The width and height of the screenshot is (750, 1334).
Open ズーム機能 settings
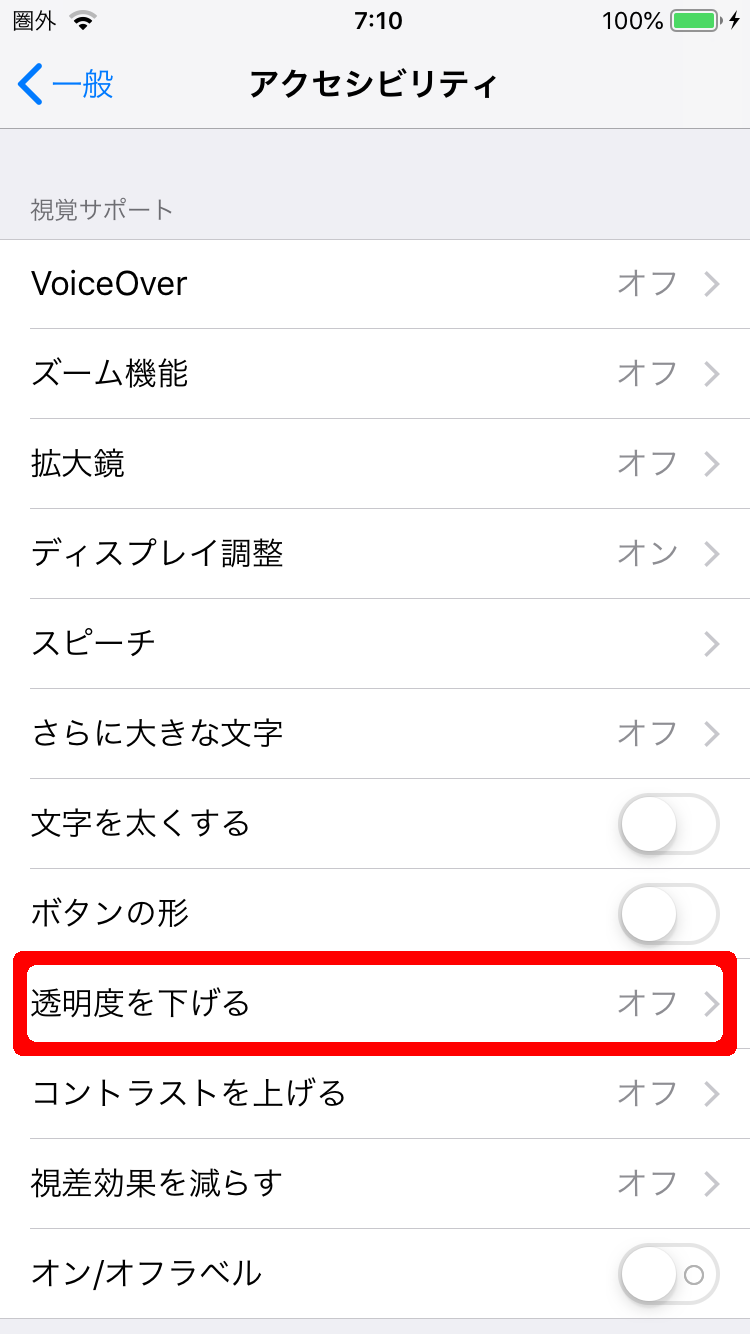375,374
